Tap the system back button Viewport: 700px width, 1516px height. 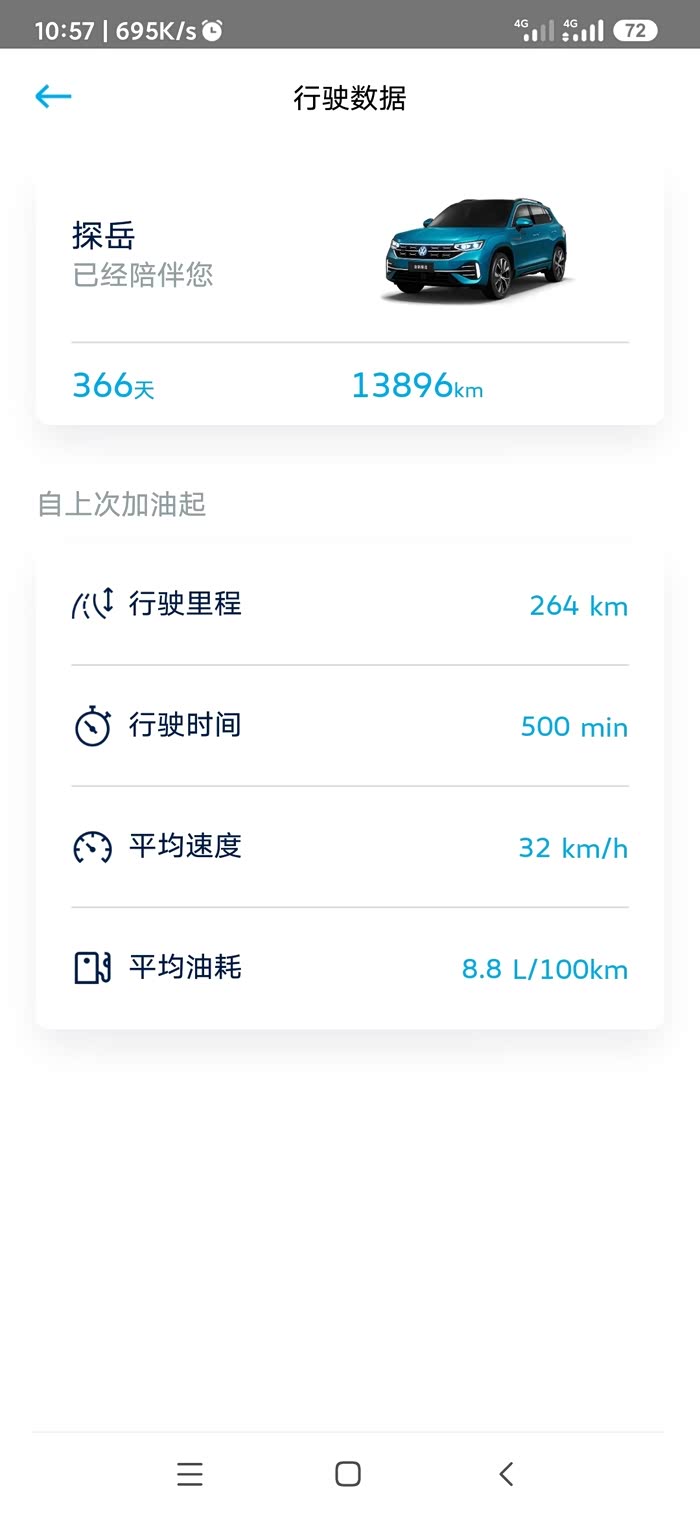point(506,1473)
